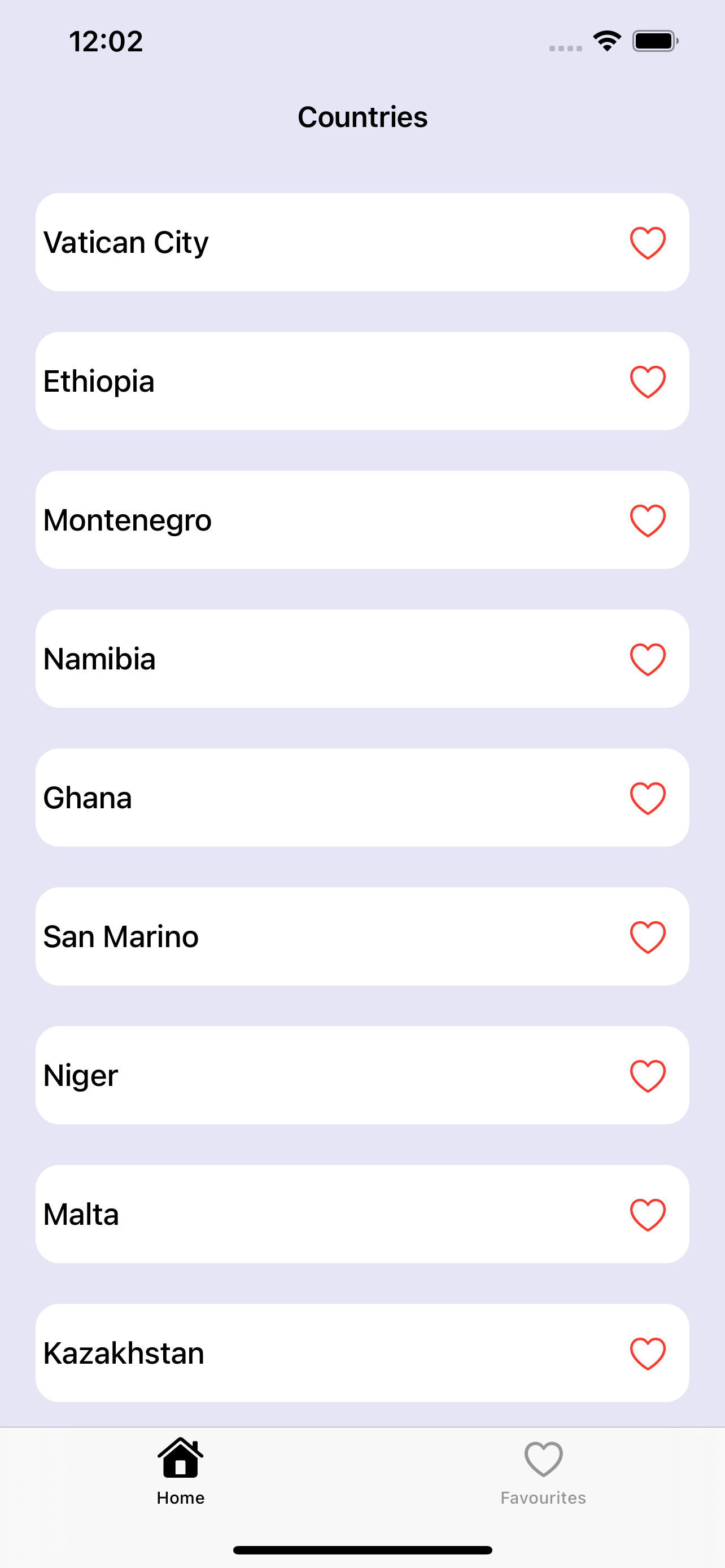Tap the heart icon beside Niger
Viewport: 725px width, 1568px height.
(x=648, y=1074)
